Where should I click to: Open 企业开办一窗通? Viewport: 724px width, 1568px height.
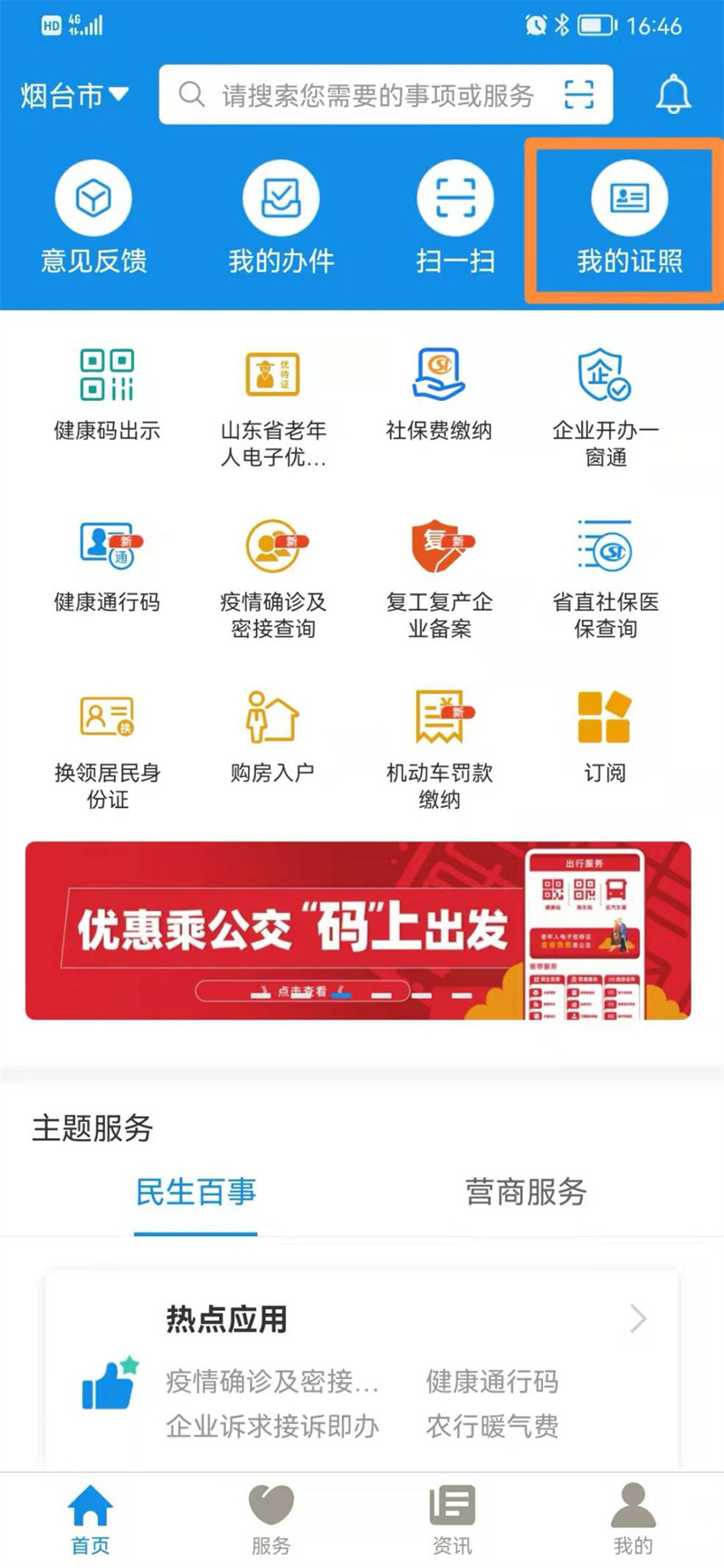tap(605, 404)
